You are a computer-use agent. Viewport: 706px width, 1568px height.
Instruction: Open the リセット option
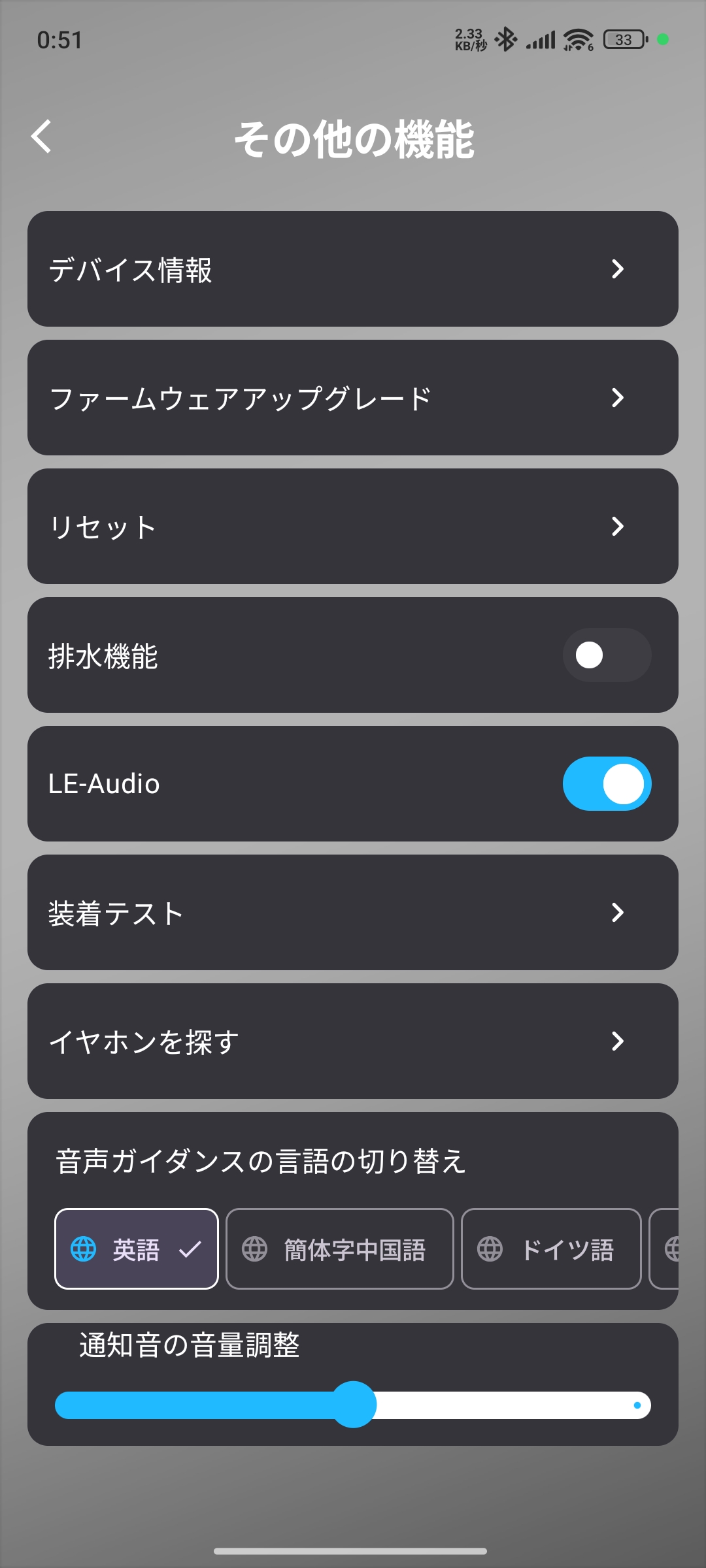click(x=353, y=526)
